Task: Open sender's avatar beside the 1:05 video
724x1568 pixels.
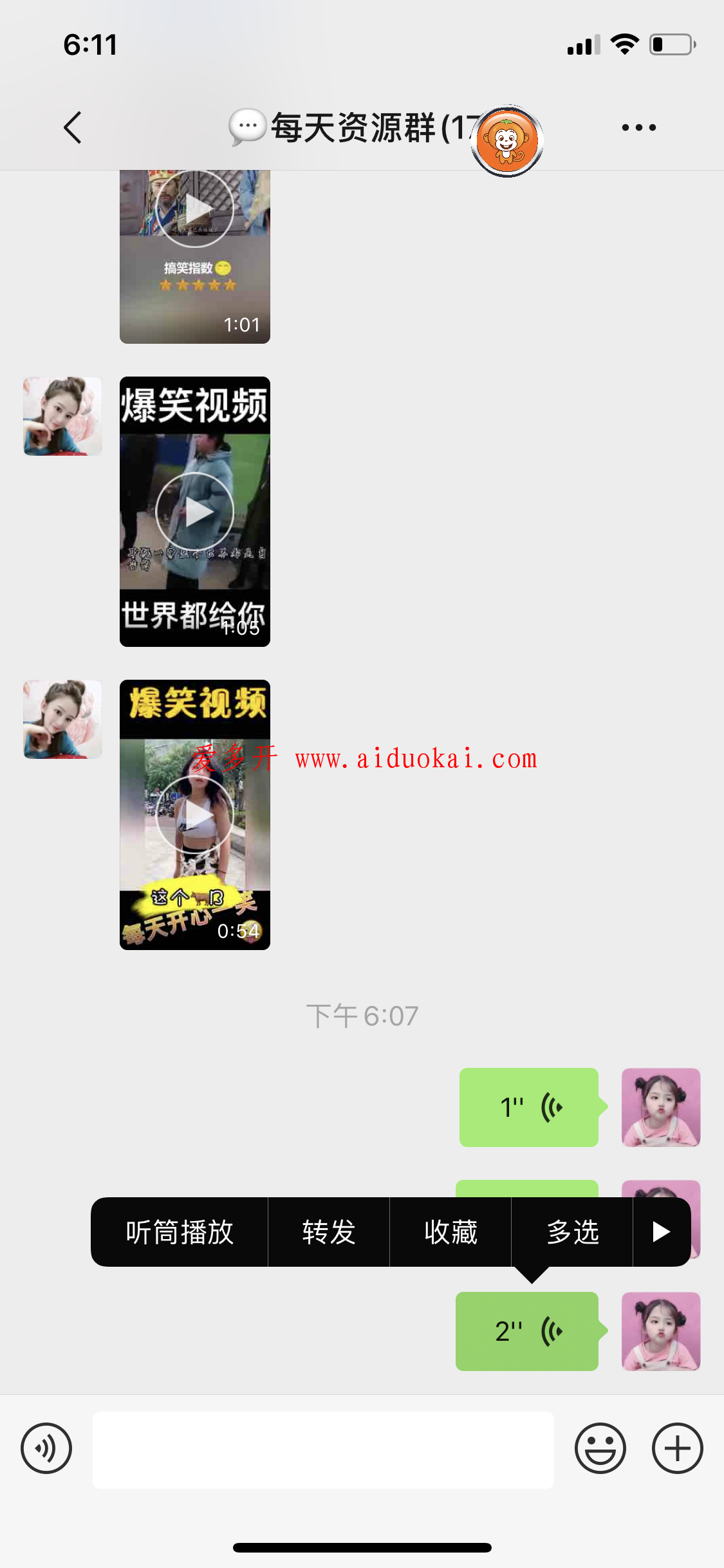Action: (x=62, y=416)
